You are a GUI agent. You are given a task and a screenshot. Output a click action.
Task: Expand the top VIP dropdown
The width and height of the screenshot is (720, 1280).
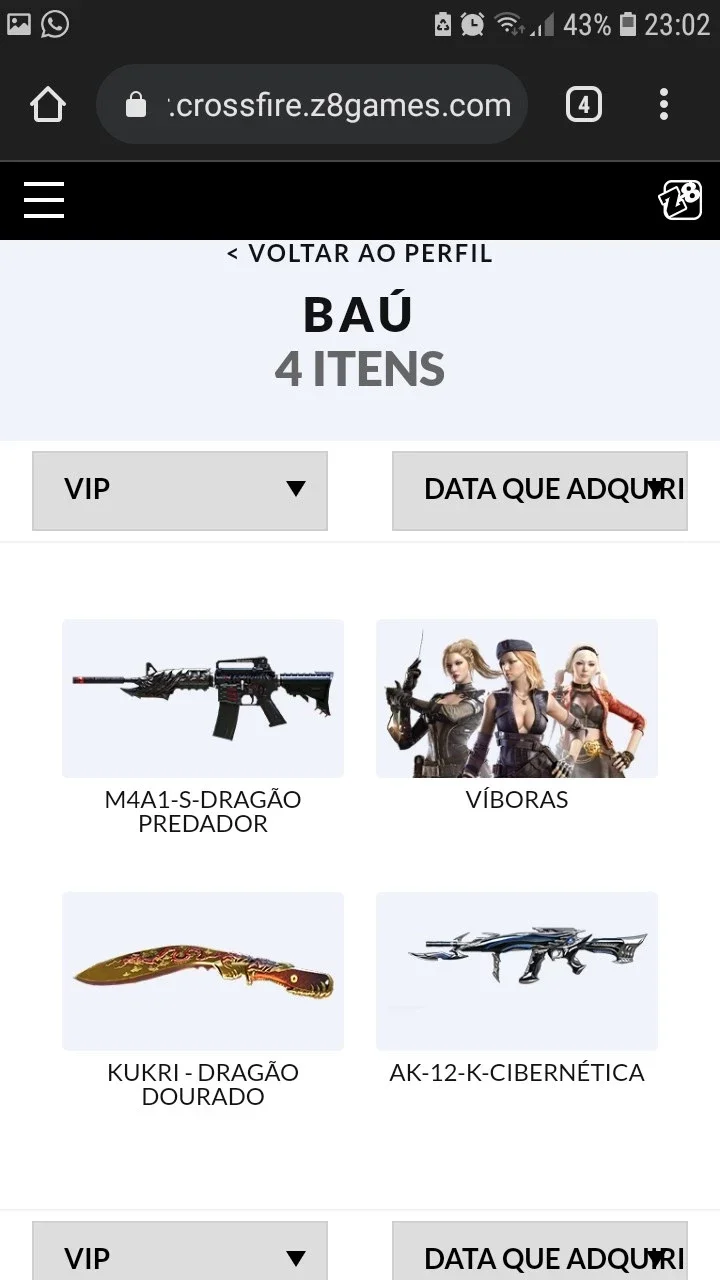click(180, 490)
